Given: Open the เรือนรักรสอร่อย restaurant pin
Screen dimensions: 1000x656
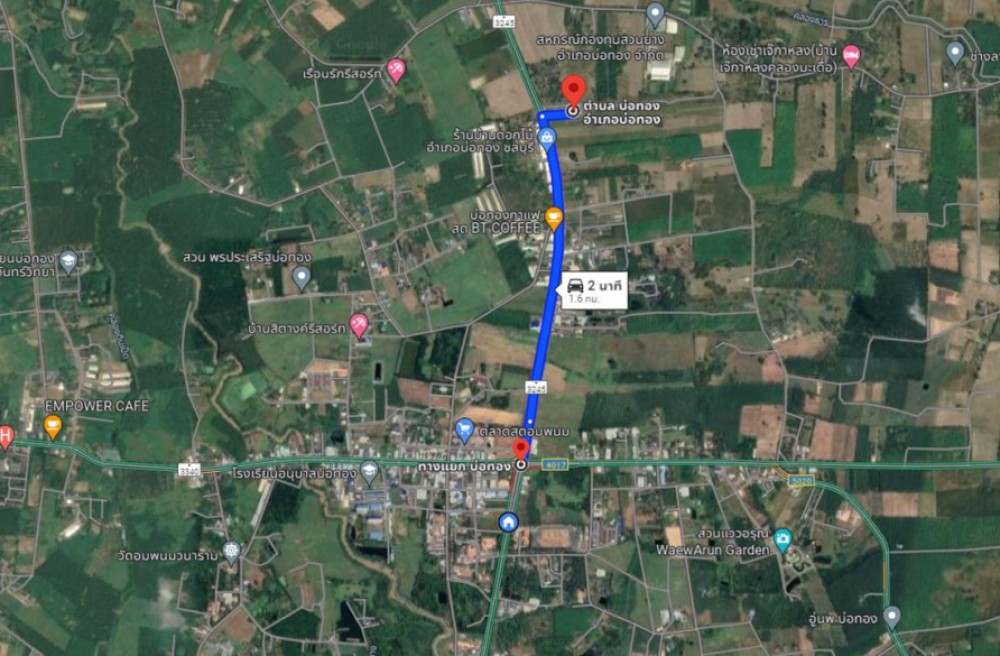Looking at the screenshot, I should click(396, 70).
